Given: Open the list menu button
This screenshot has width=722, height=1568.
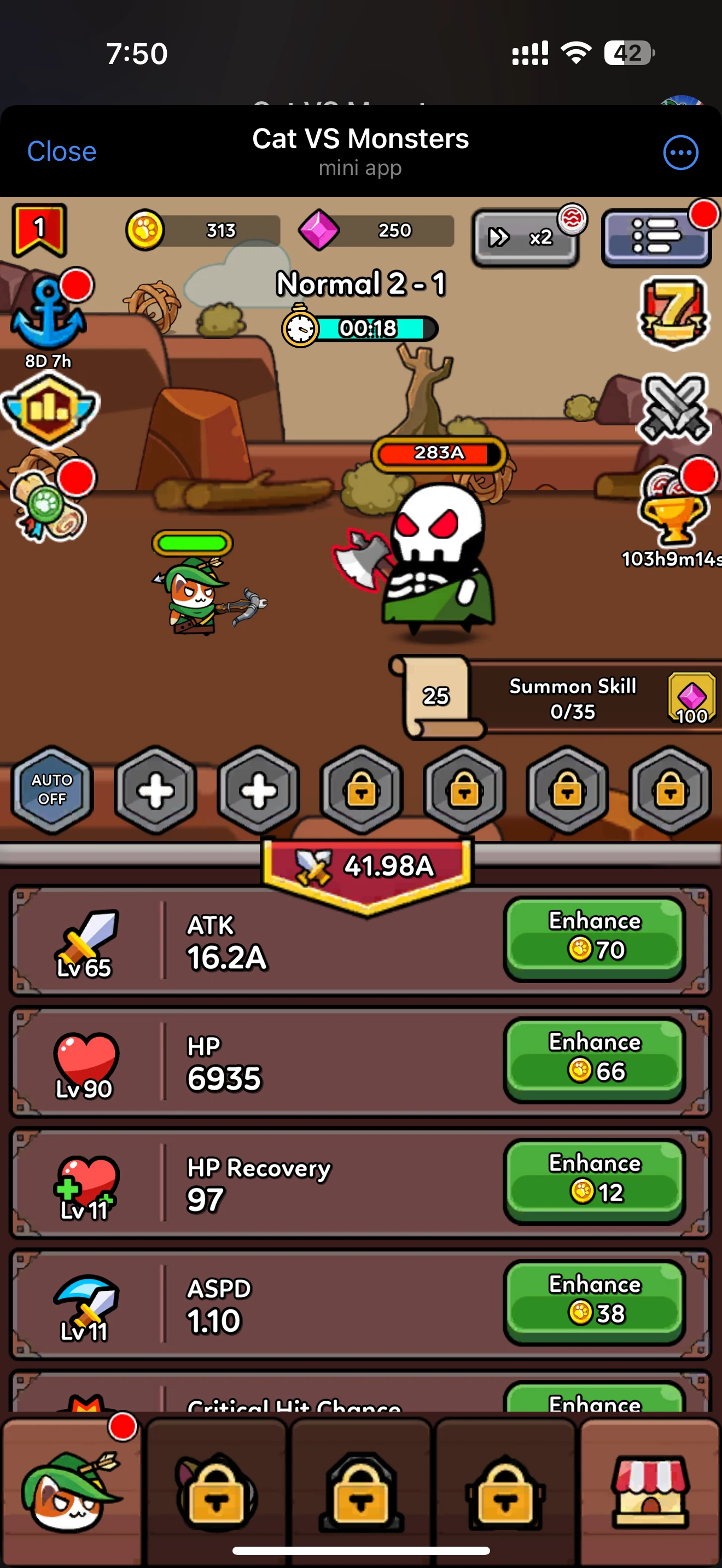Looking at the screenshot, I should pos(655,237).
